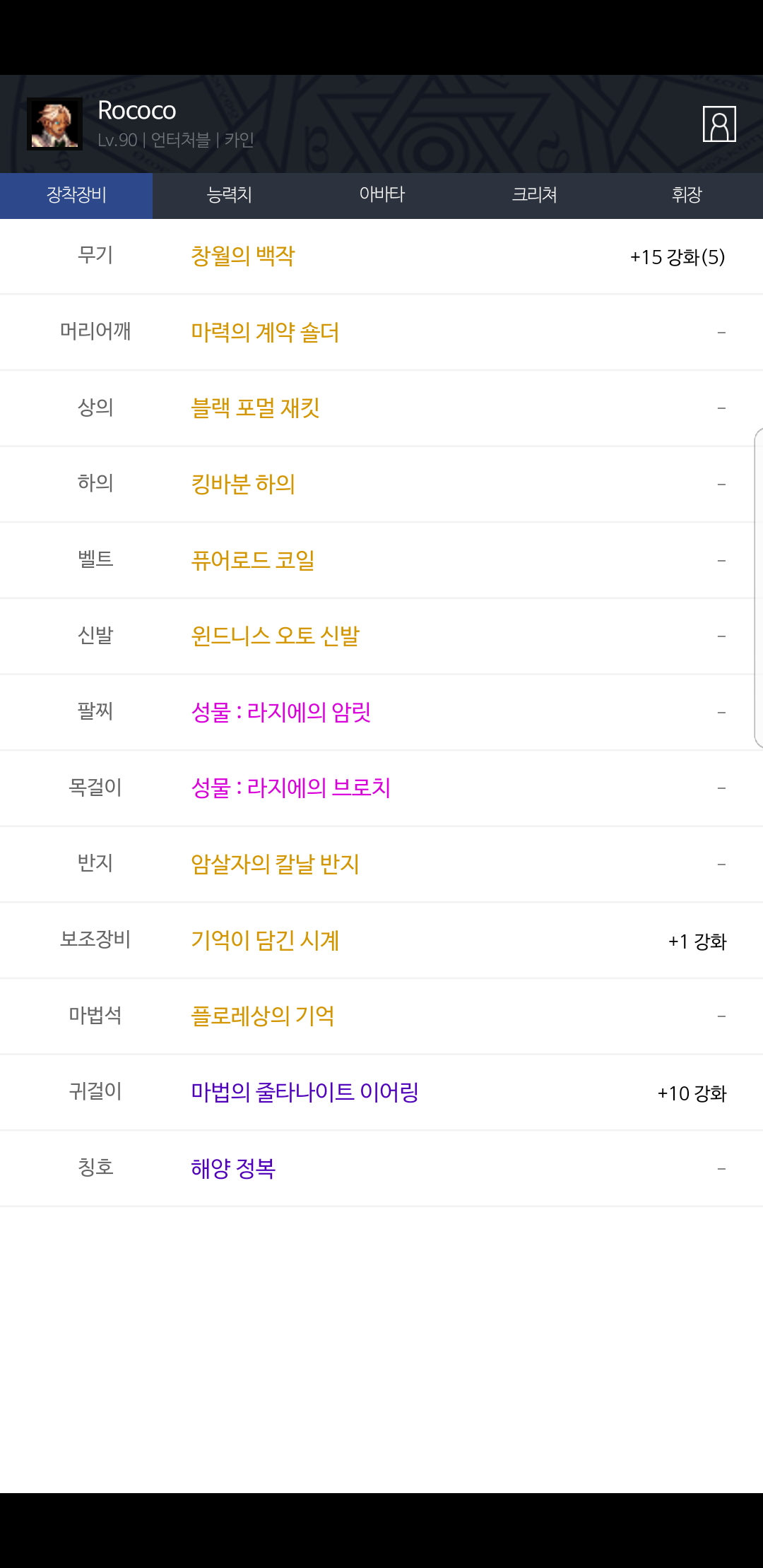763x1568 pixels.
Task: Open the 해양 정복 title row
Action: (x=381, y=1168)
